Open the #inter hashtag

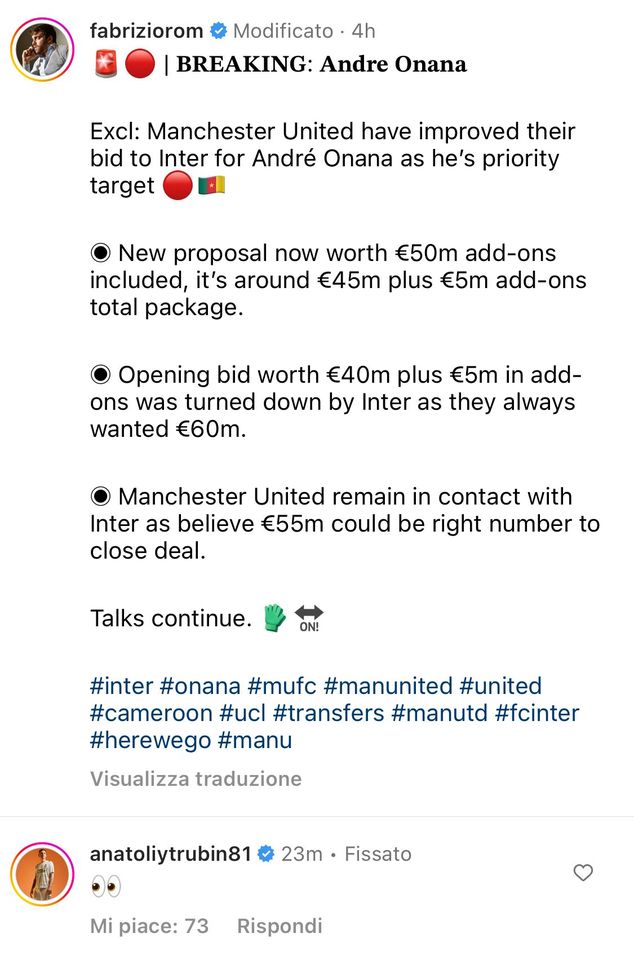pos(122,686)
